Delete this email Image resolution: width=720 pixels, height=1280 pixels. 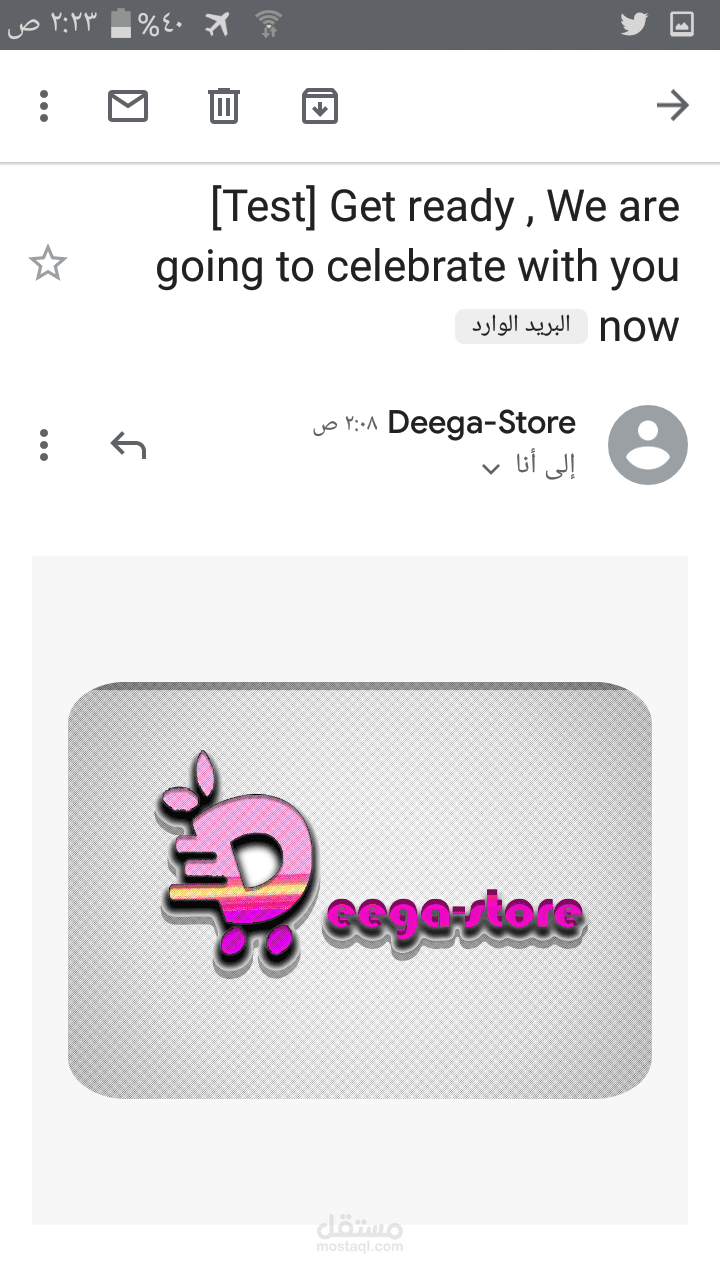tap(224, 106)
